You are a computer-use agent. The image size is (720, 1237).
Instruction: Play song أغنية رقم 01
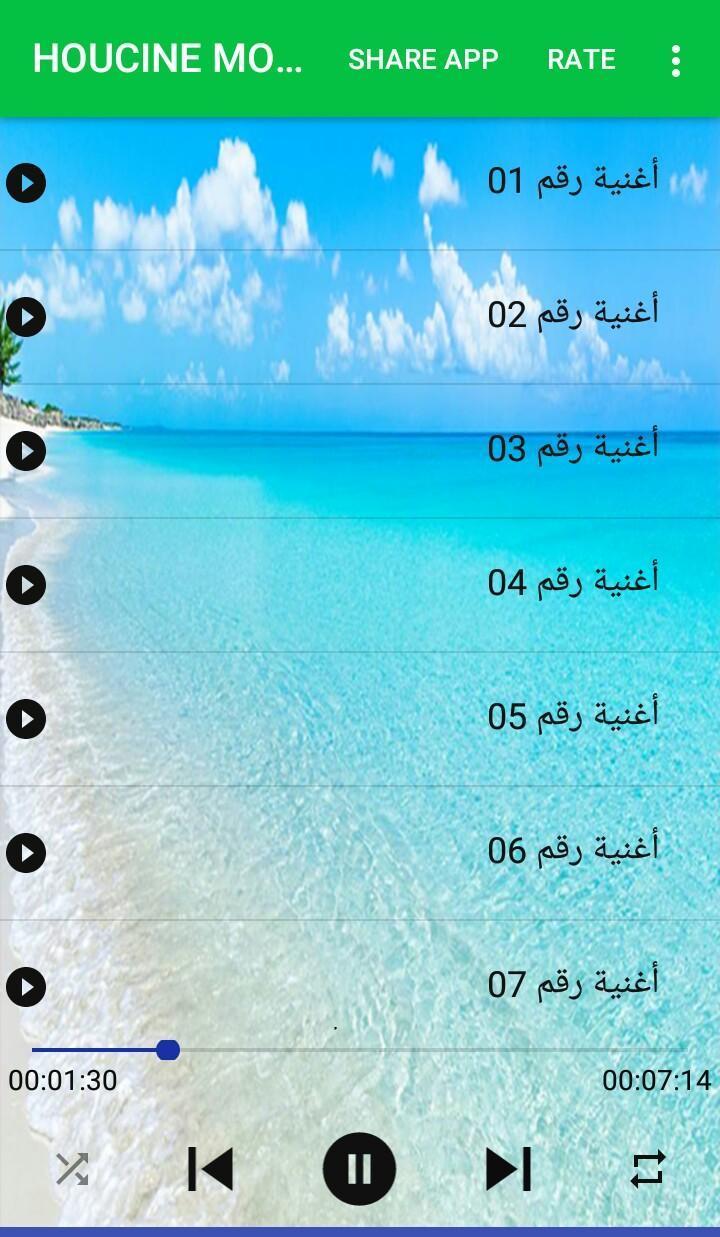pos(25,183)
